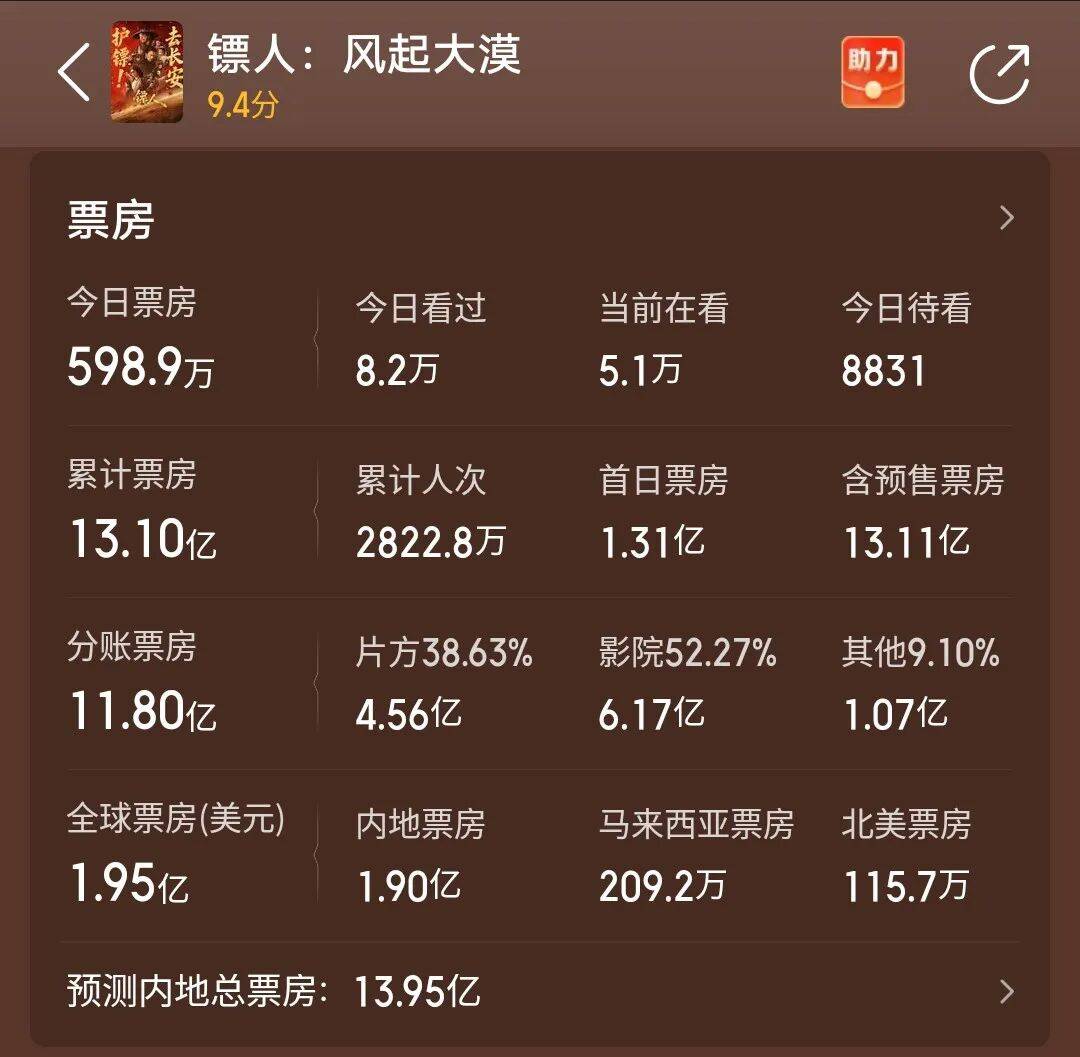Tap the back arrow

74,72
